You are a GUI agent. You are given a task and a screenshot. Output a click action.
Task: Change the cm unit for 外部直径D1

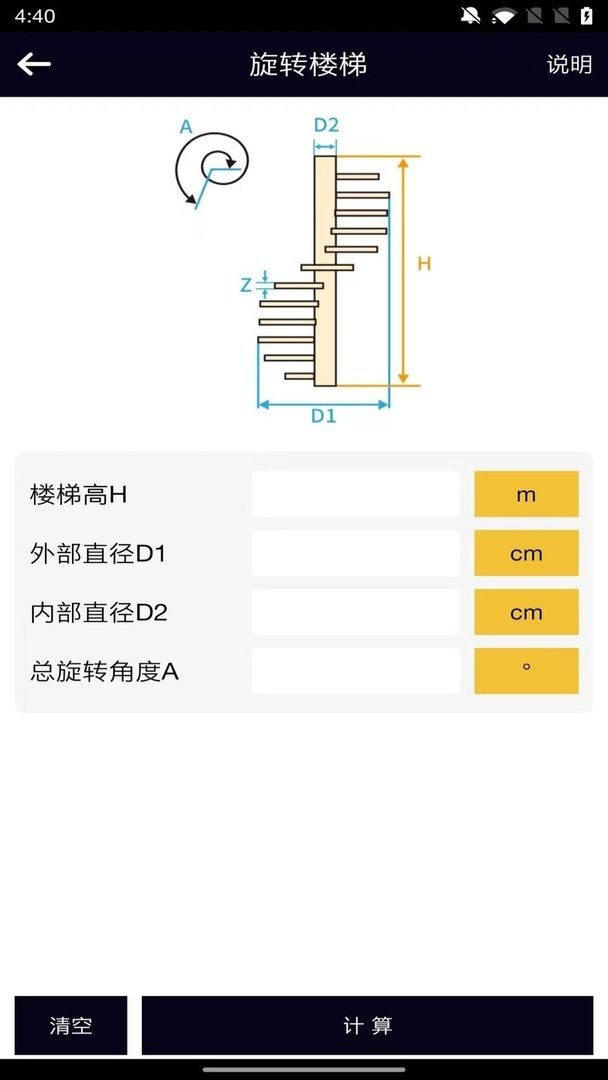pyautogui.click(x=526, y=553)
